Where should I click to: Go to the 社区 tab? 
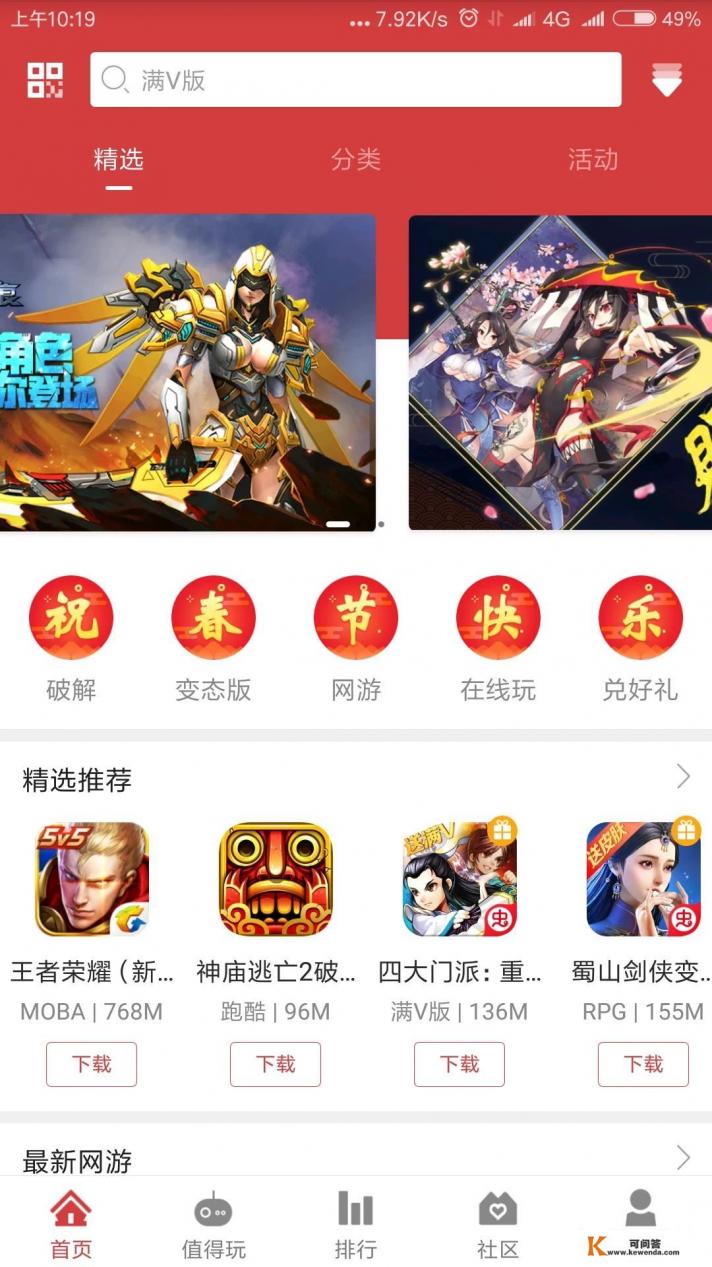(x=497, y=1225)
